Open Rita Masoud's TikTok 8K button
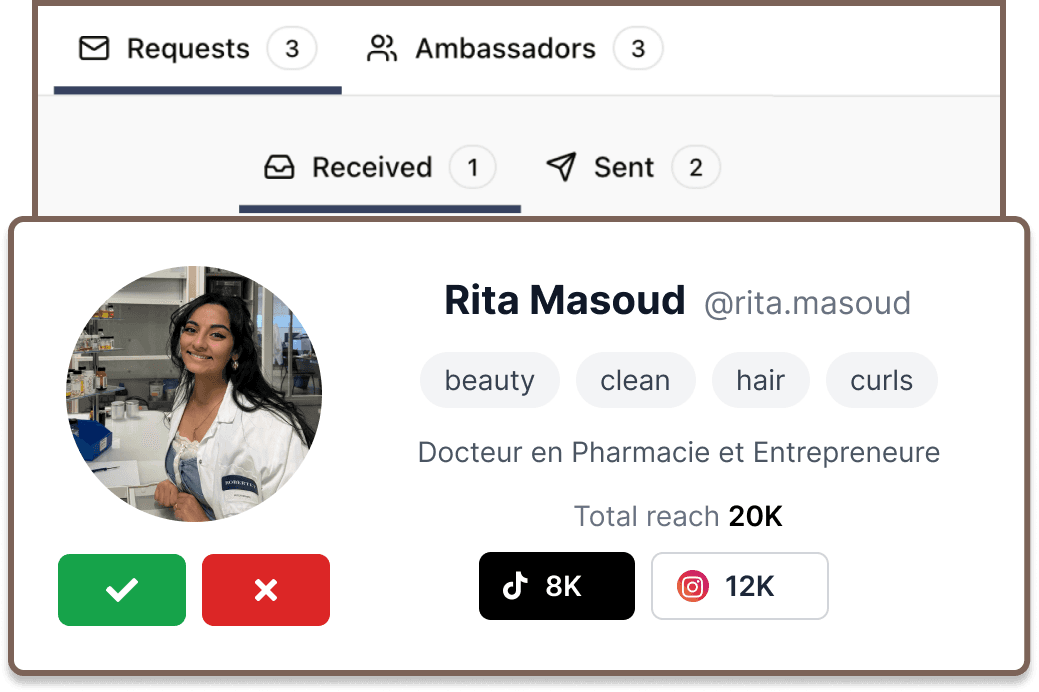The image size is (1039, 692). click(x=557, y=586)
